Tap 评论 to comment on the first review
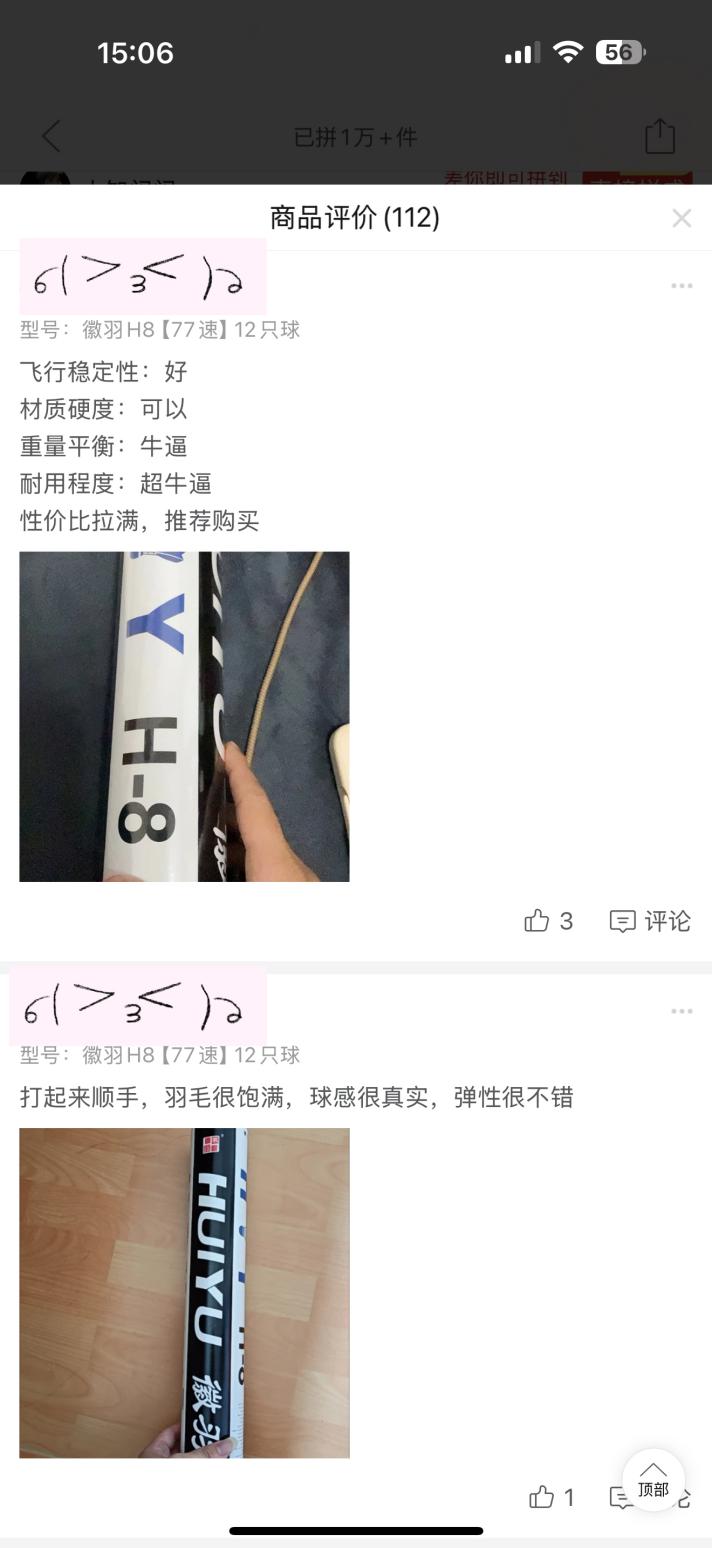The image size is (712, 1548). click(x=650, y=921)
